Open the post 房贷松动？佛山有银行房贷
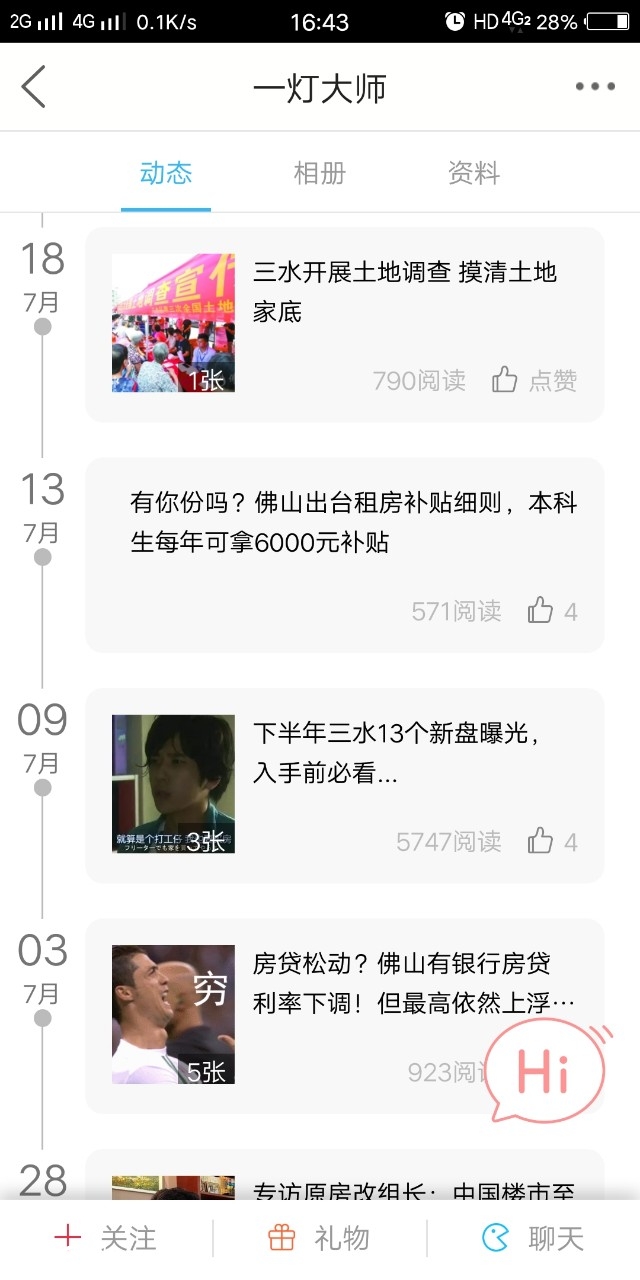This screenshot has width=640, height=1280. click(x=400, y=984)
